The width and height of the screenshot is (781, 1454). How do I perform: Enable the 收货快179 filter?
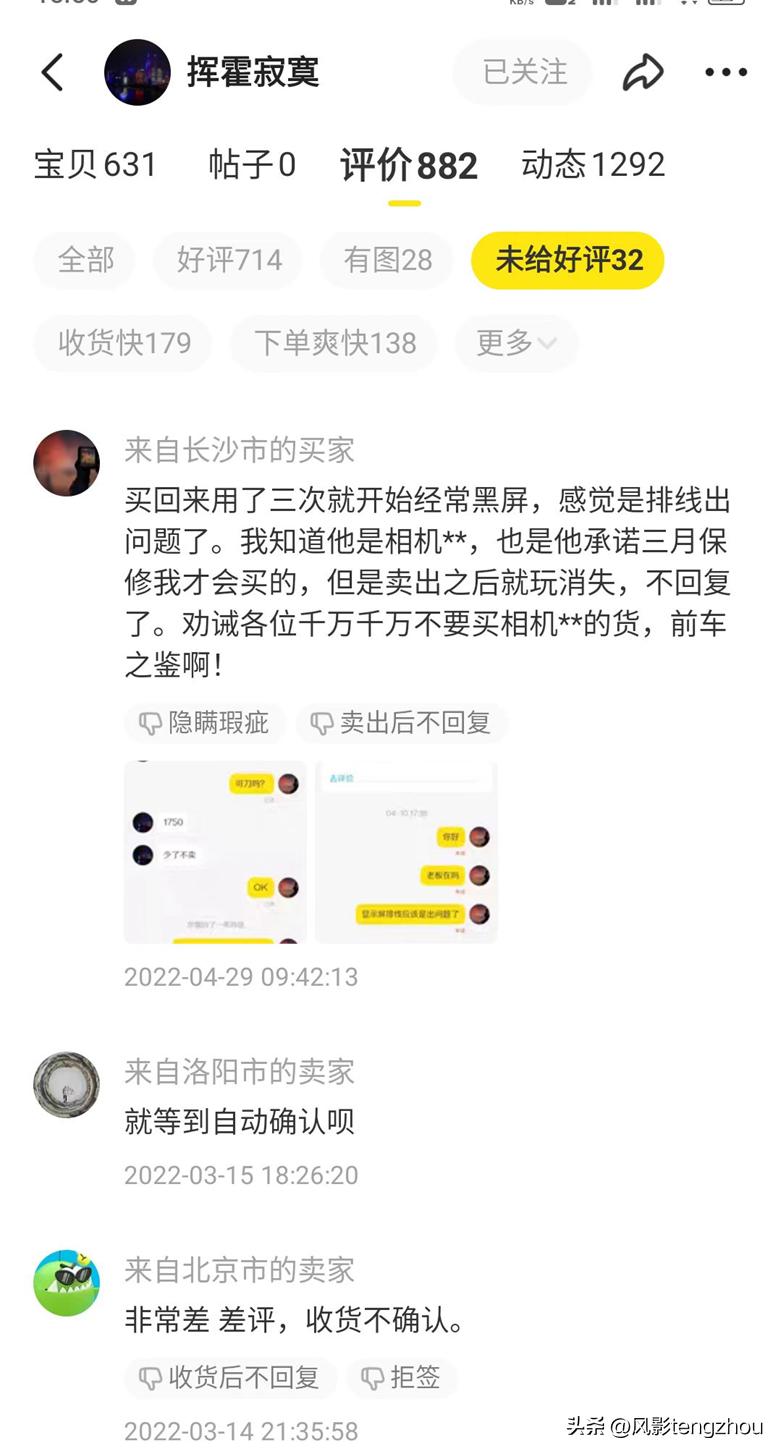(x=122, y=343)
